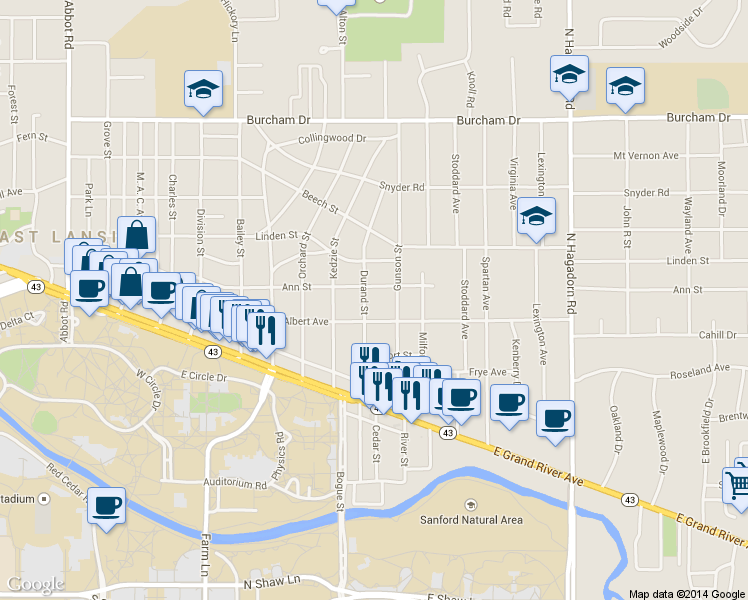Open the coffee marker below Kenberry Dr
Image resolution: width=748 pixels, height=600 pixels.
(509, 406)
